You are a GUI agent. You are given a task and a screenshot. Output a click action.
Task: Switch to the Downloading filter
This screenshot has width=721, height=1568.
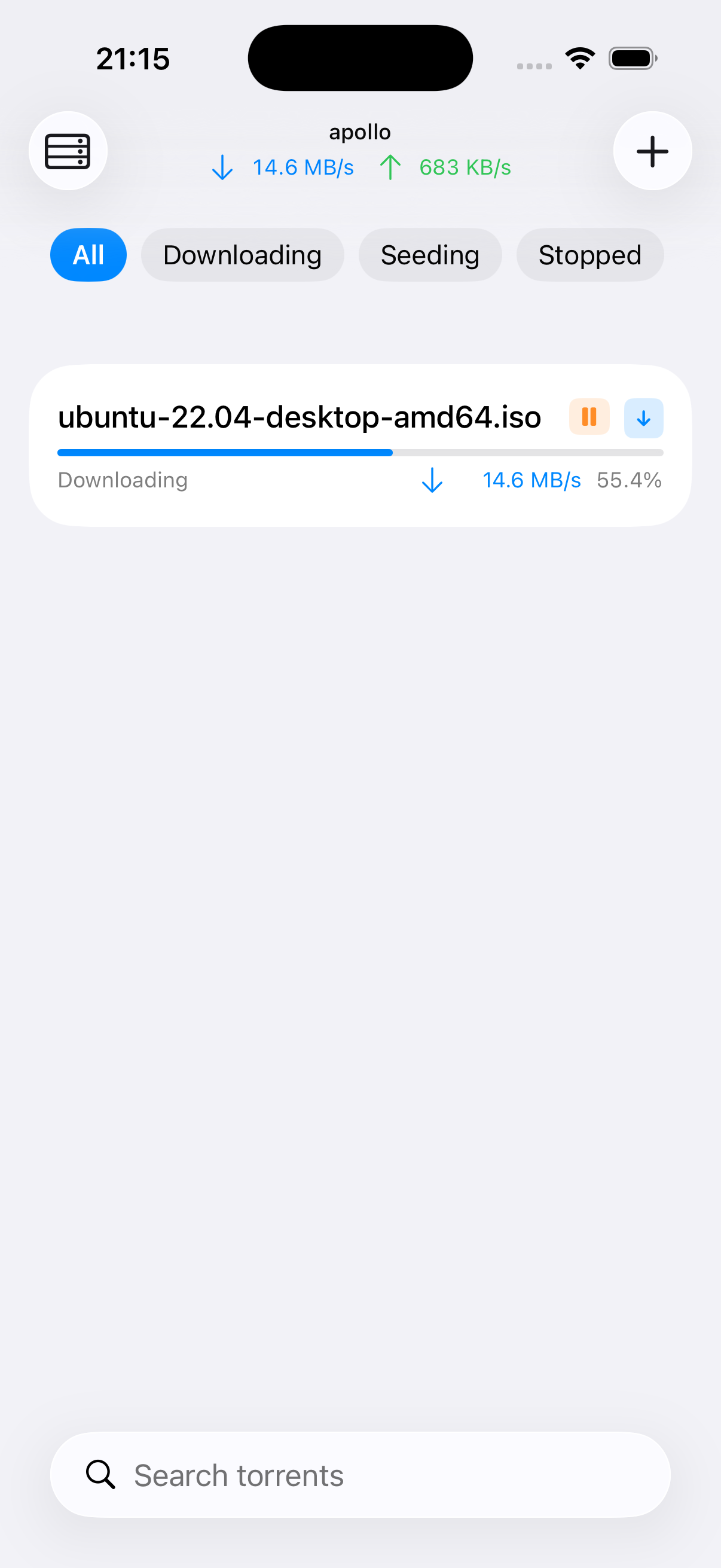pos(242,254)
